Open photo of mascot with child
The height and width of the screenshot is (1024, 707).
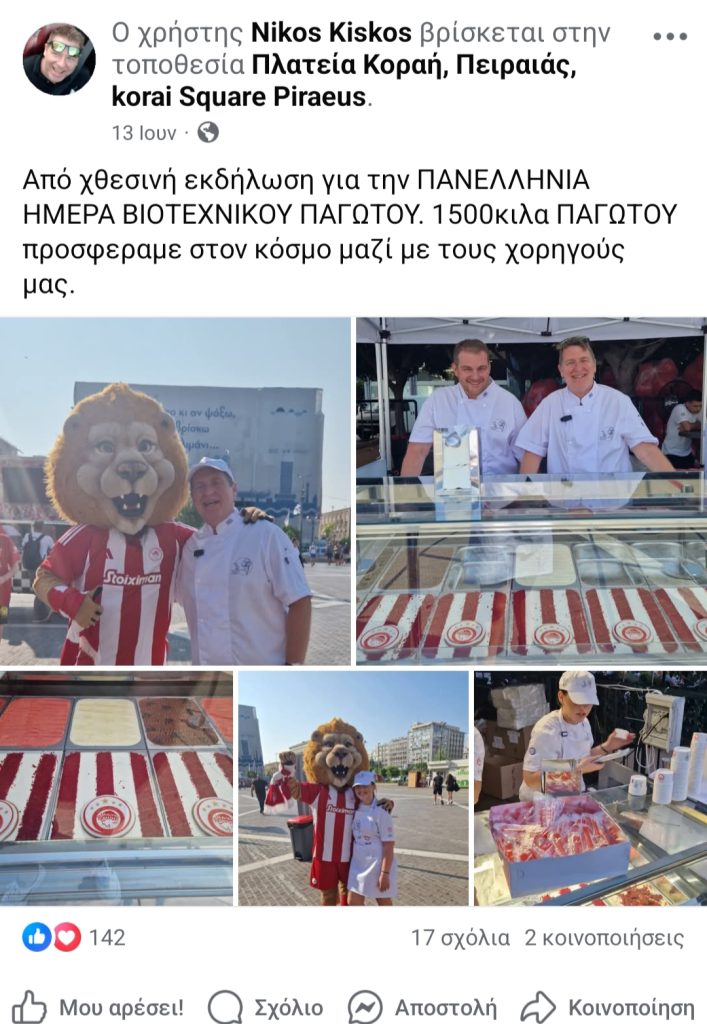click(x=353, y=787)
